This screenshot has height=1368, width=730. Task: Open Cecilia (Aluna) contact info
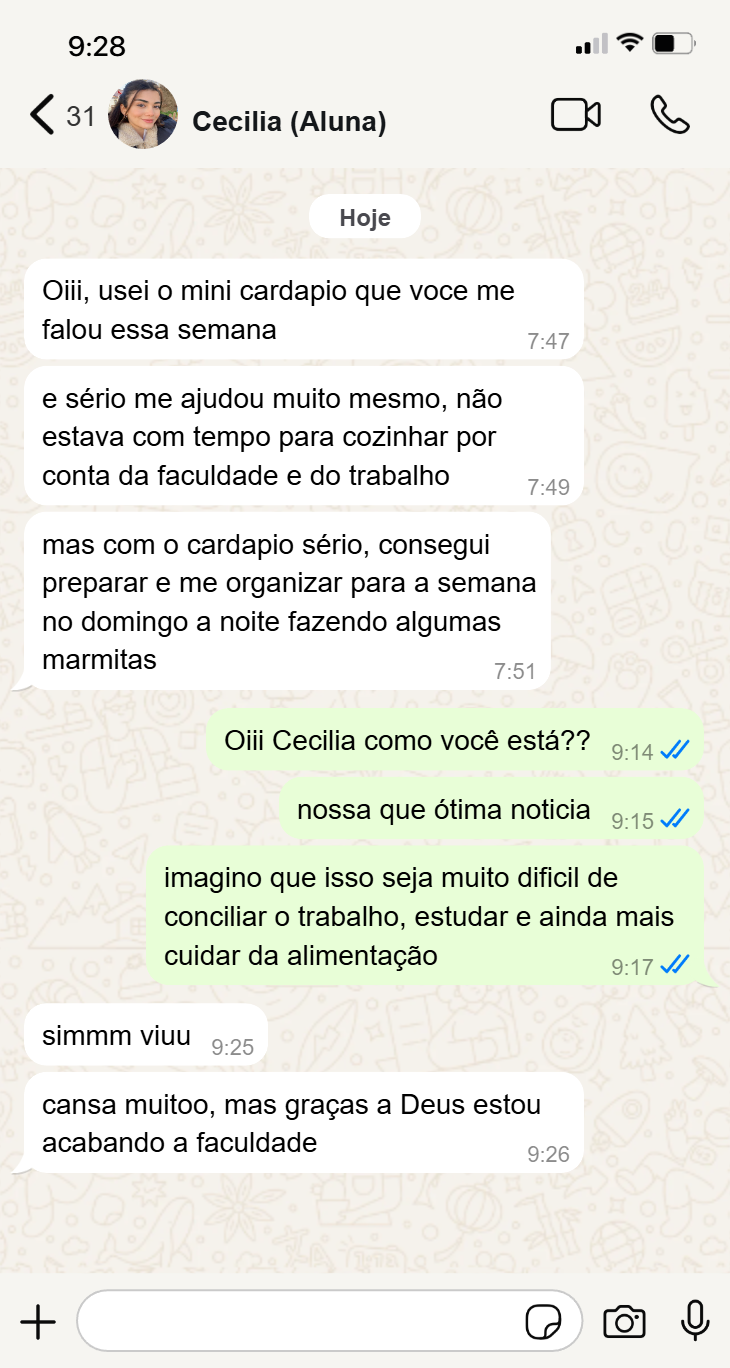pyautogui.click(x=288, y=121)
